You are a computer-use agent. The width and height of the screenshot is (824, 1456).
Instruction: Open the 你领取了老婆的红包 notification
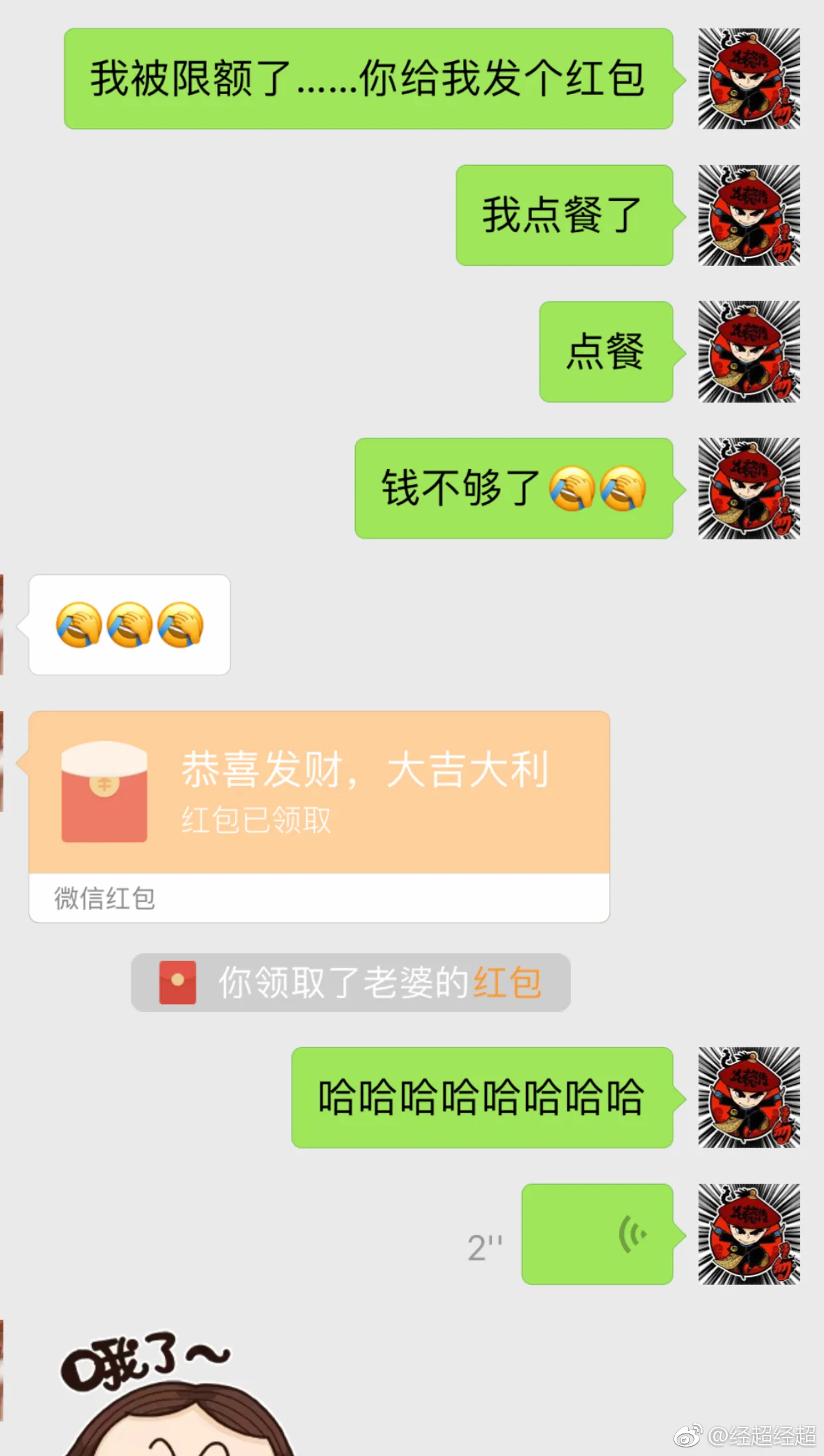[x=348, y=984]
